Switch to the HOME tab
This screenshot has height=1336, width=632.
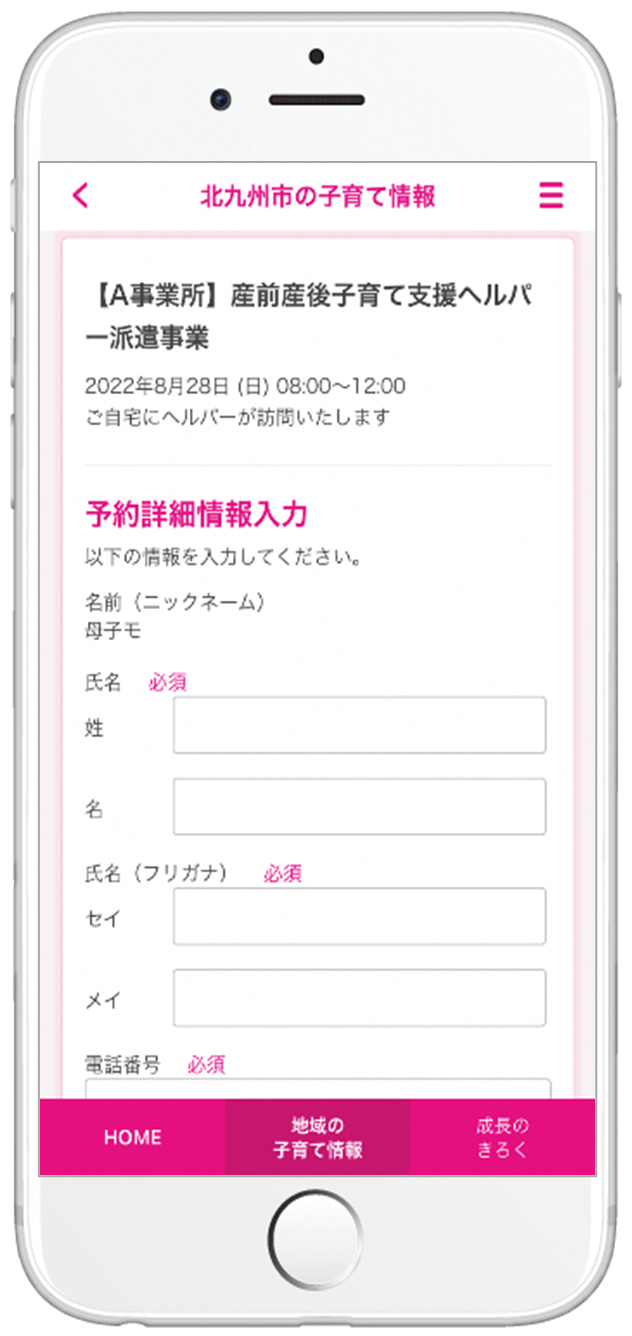(x=132, y=1137)
